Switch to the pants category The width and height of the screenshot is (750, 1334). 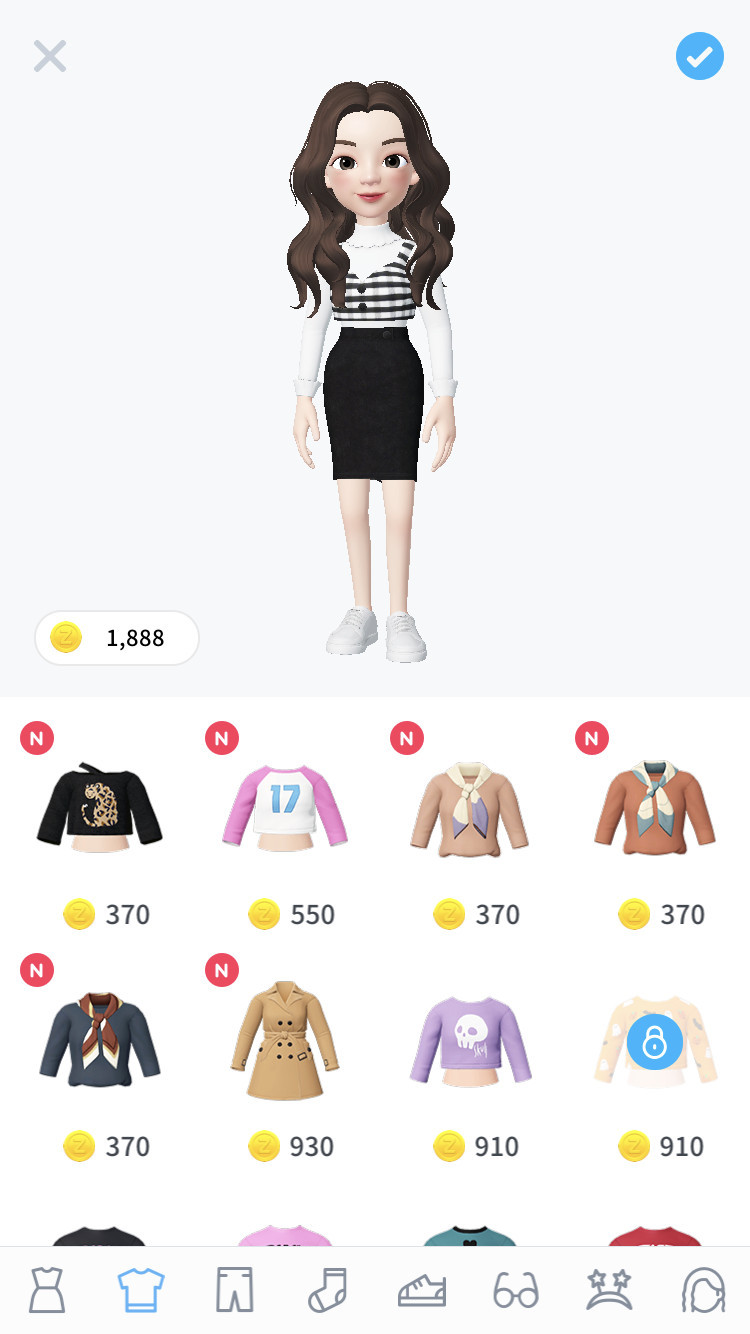pyautogui.click(x=235, y=1290)
